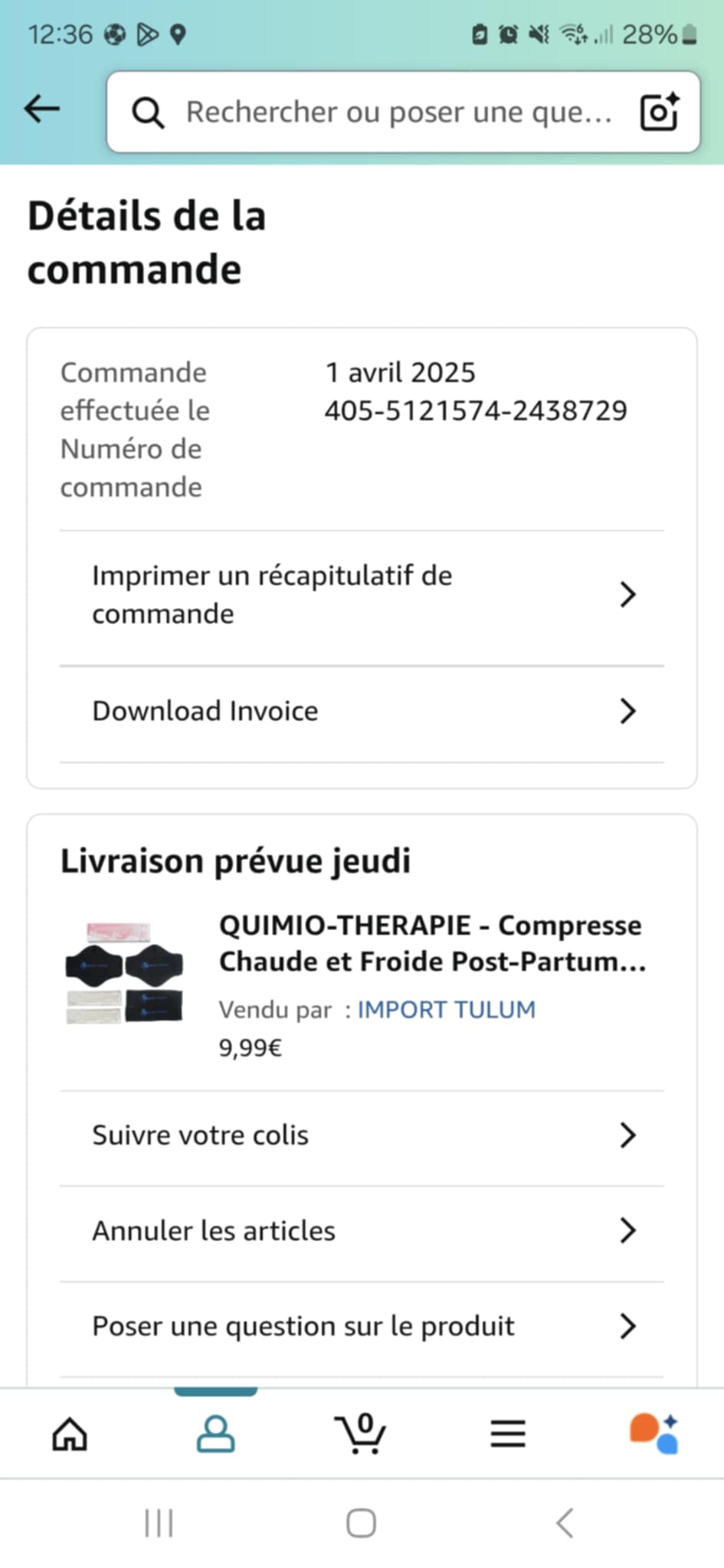Open Imprimer un récapitulatif de commande
724x1568 pixels.
[x=362, y=595]
